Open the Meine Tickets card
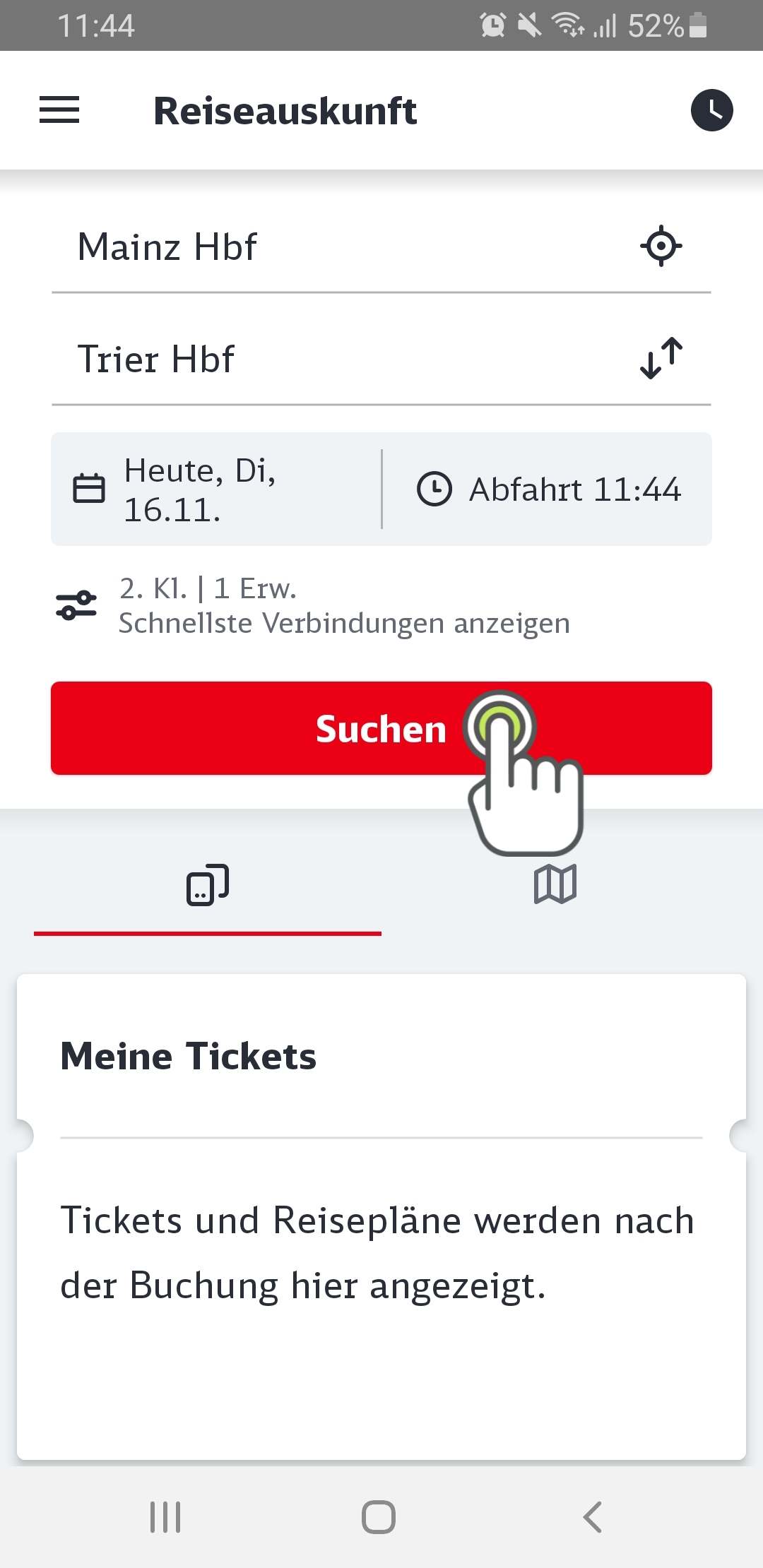 pyautogui.click(x=381, y=1216)
